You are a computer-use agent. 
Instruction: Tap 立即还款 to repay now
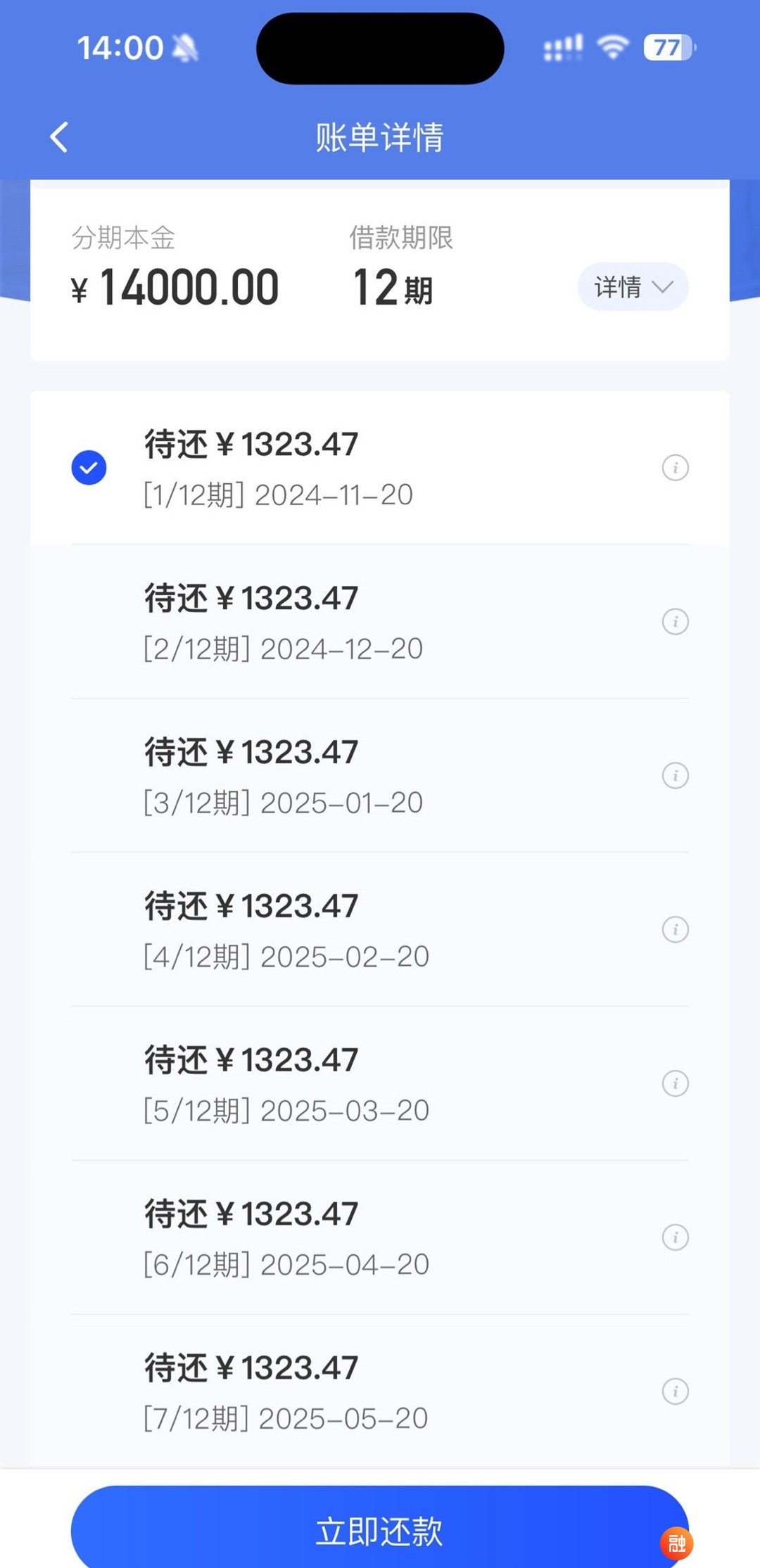pyautogui.click(x=380, y=1531)
